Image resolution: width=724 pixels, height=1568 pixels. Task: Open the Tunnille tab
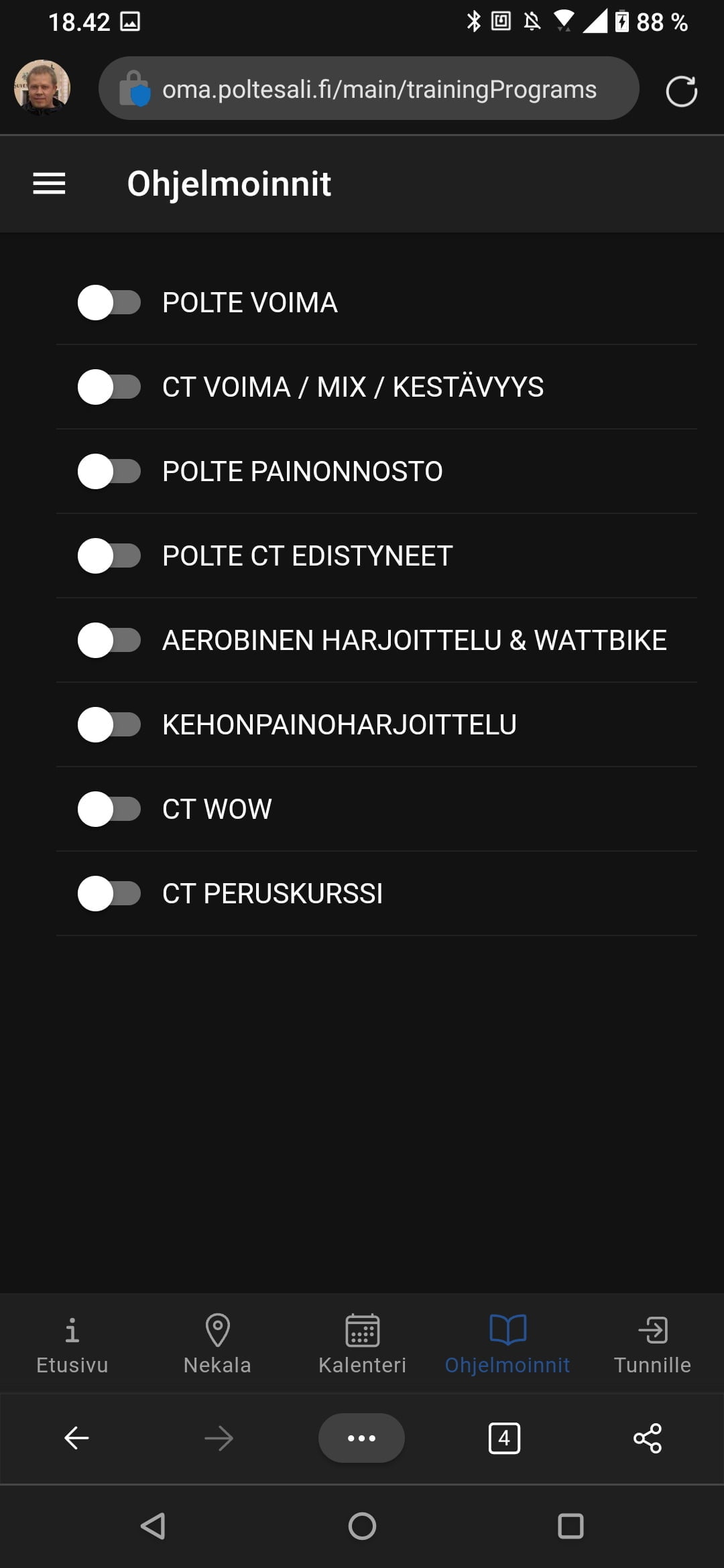point(652,1344)
